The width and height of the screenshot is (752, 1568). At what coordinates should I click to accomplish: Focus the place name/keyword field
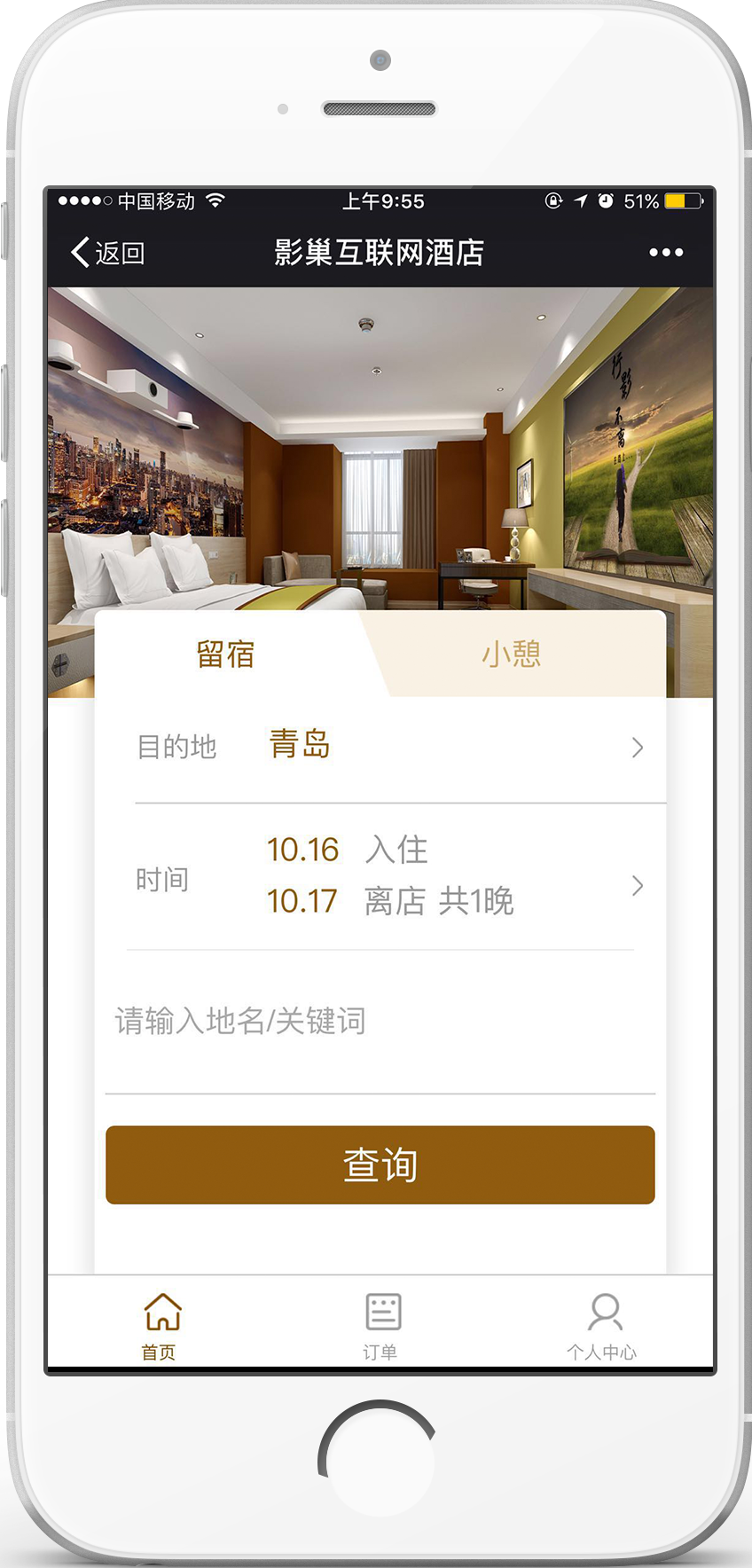pos(380,1022)
